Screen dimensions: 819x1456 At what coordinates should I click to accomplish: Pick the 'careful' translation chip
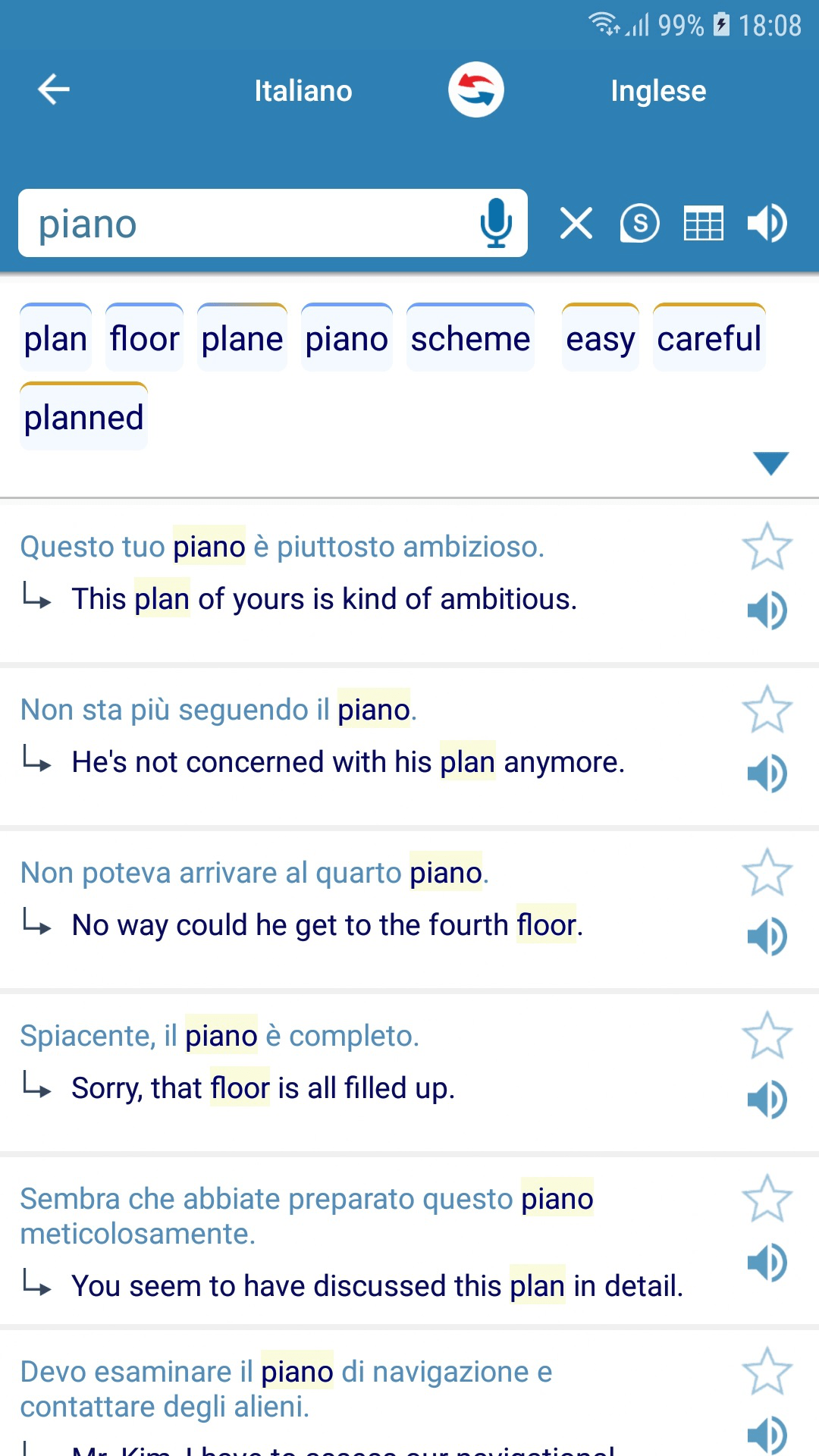coord(709,337)
